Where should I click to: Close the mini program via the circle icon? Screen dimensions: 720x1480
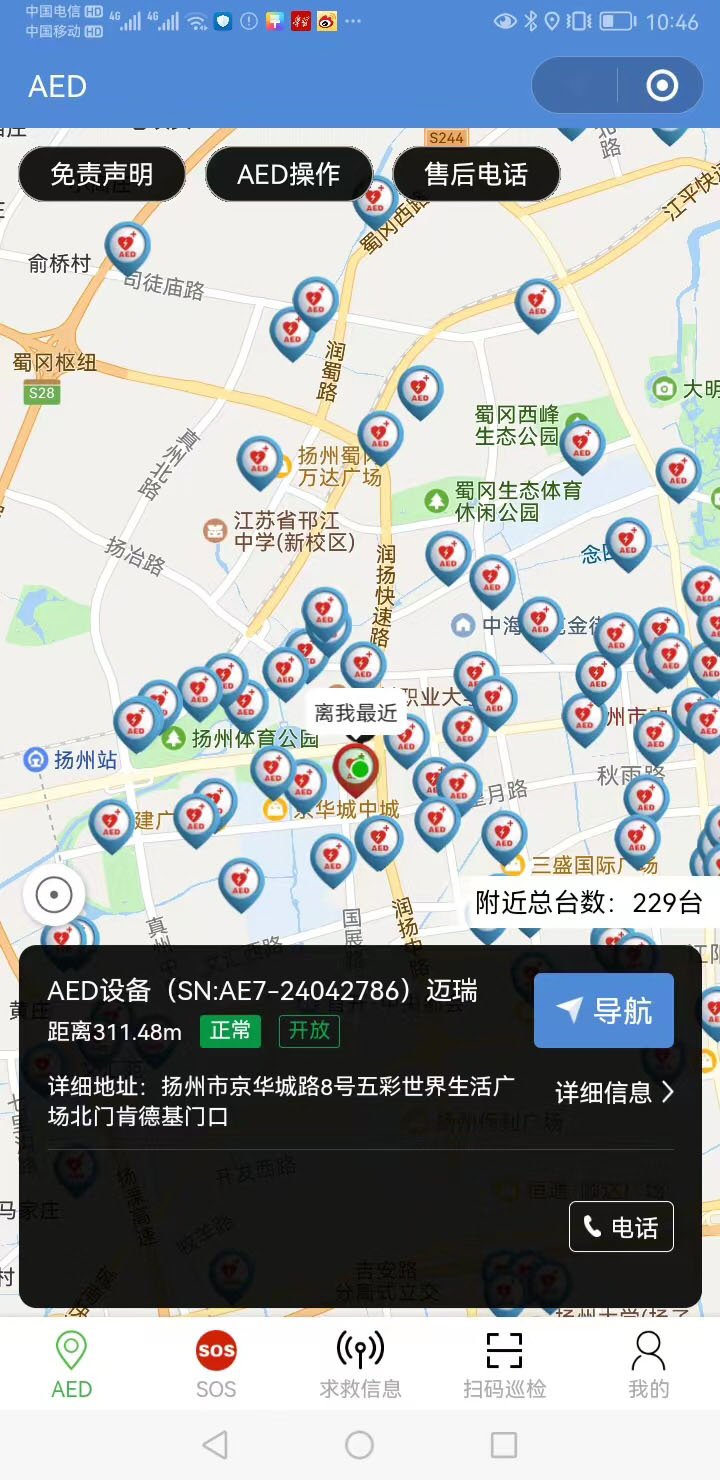tap(662, 86)
